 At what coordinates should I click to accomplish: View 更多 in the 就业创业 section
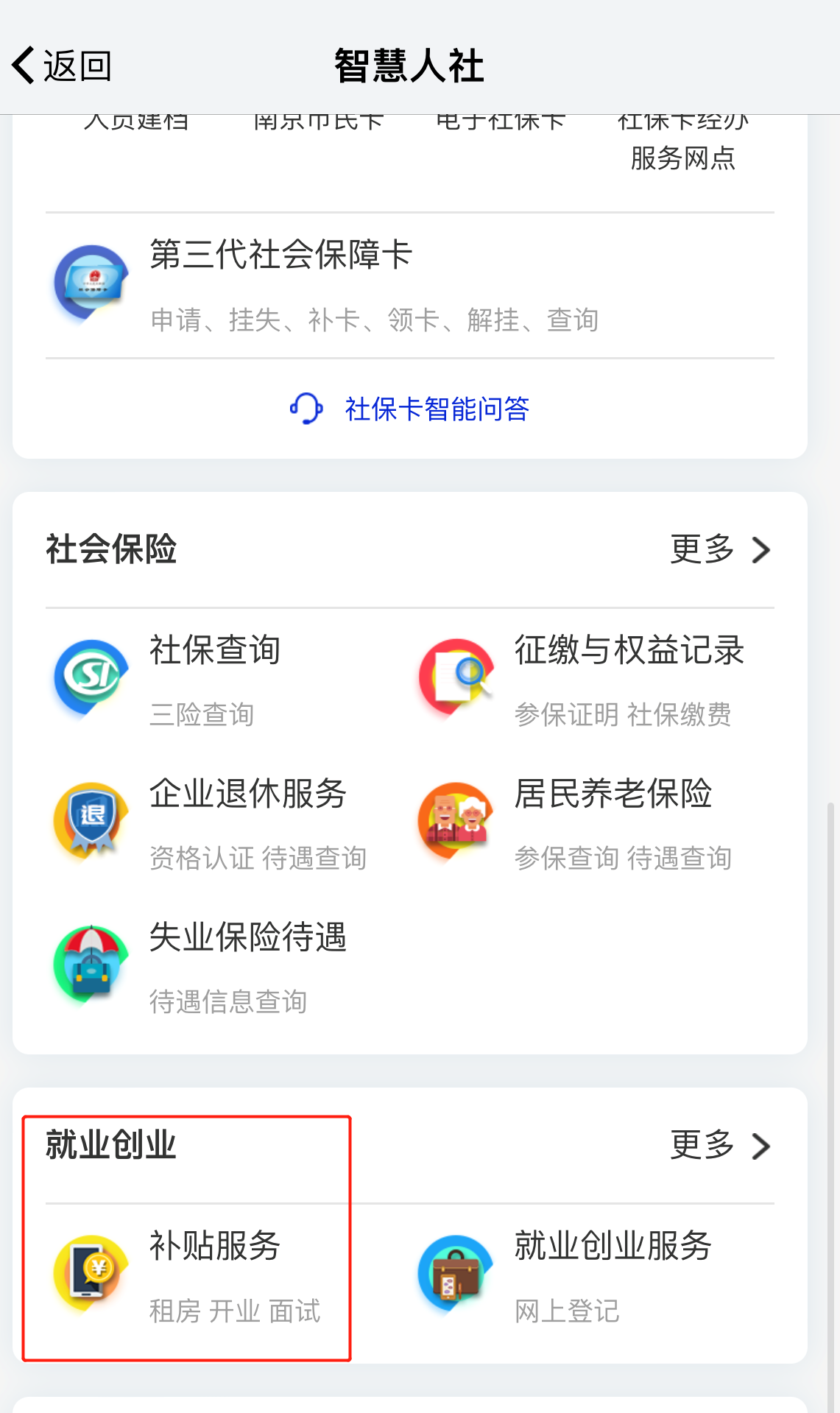719,1146
